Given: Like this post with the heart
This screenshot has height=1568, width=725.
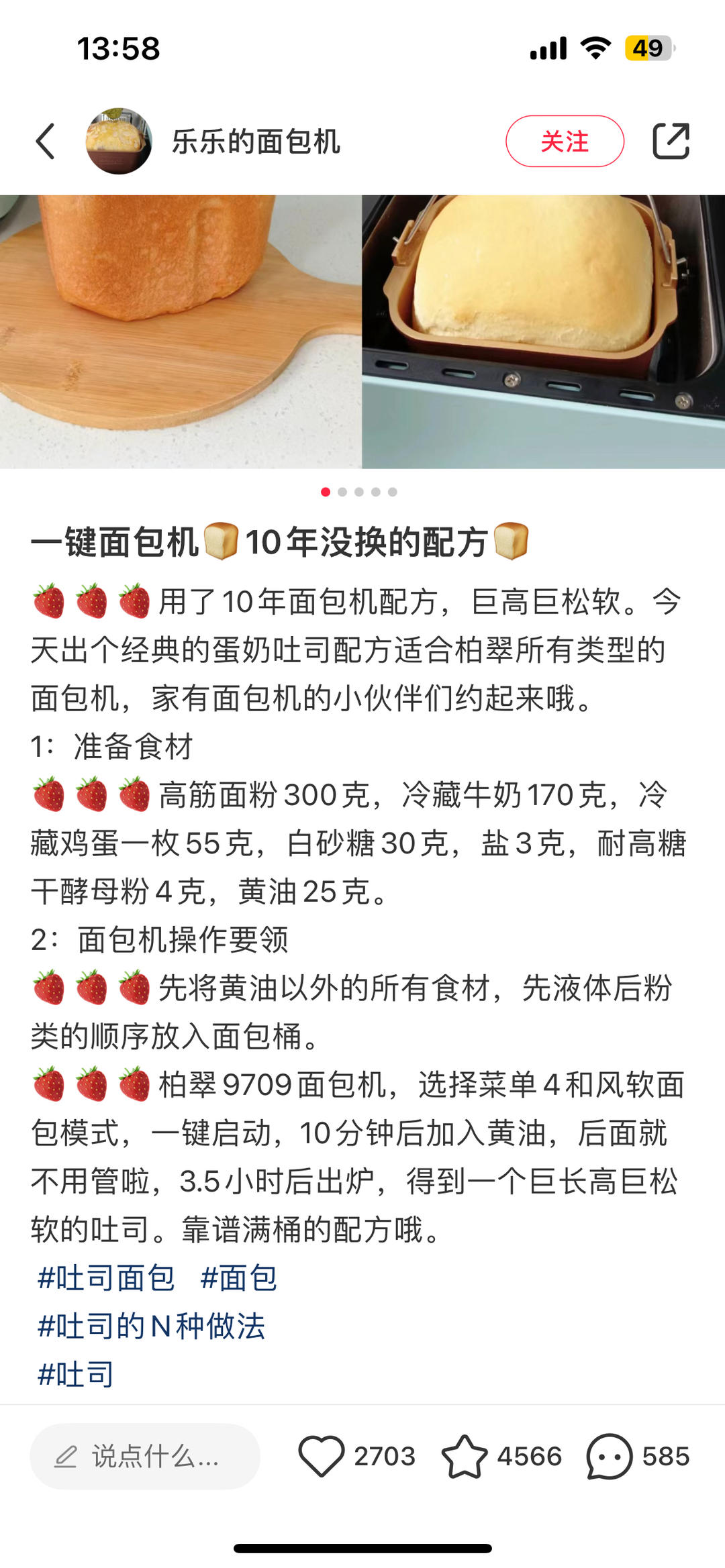Looking at the screenshot, I should pyautogui.click(x=322, y=1457).
